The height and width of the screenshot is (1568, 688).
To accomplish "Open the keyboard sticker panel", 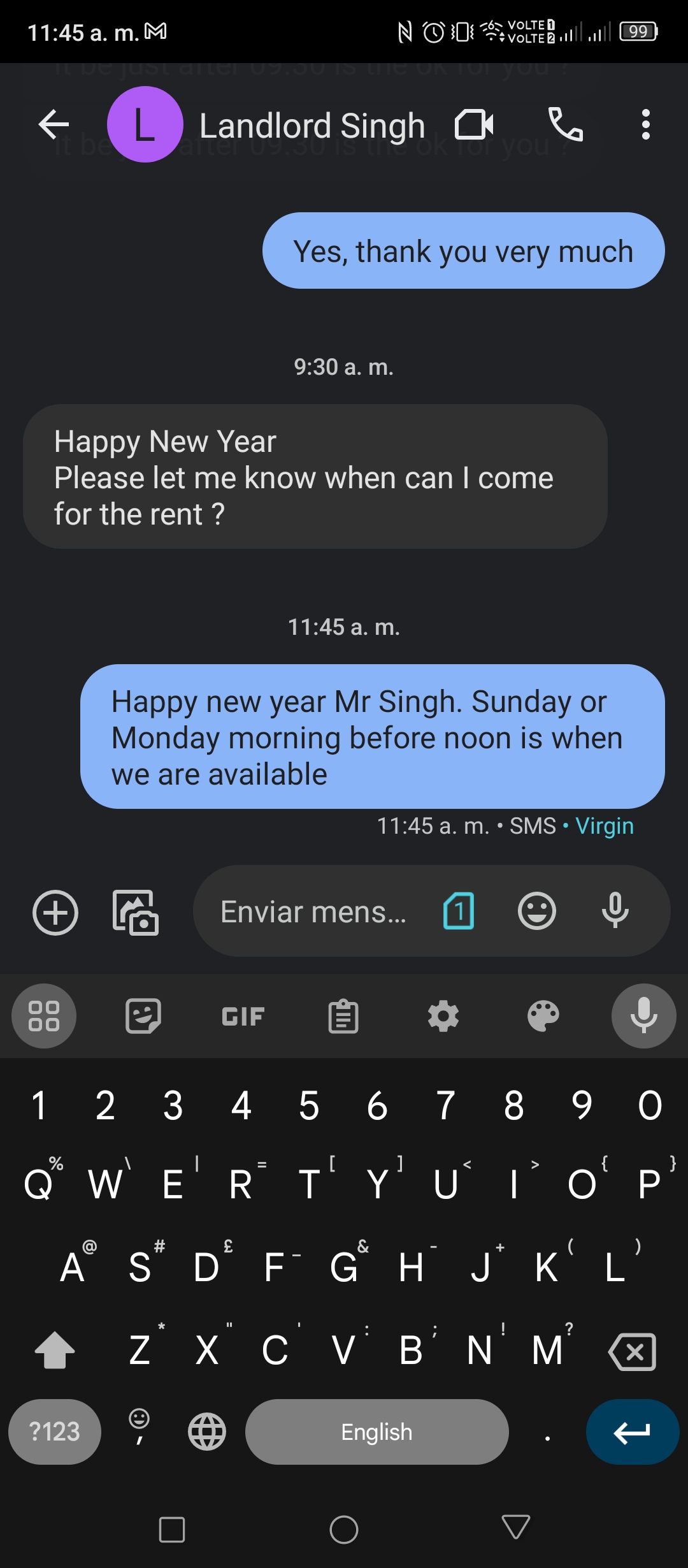I will click(x=143, y=1016).
